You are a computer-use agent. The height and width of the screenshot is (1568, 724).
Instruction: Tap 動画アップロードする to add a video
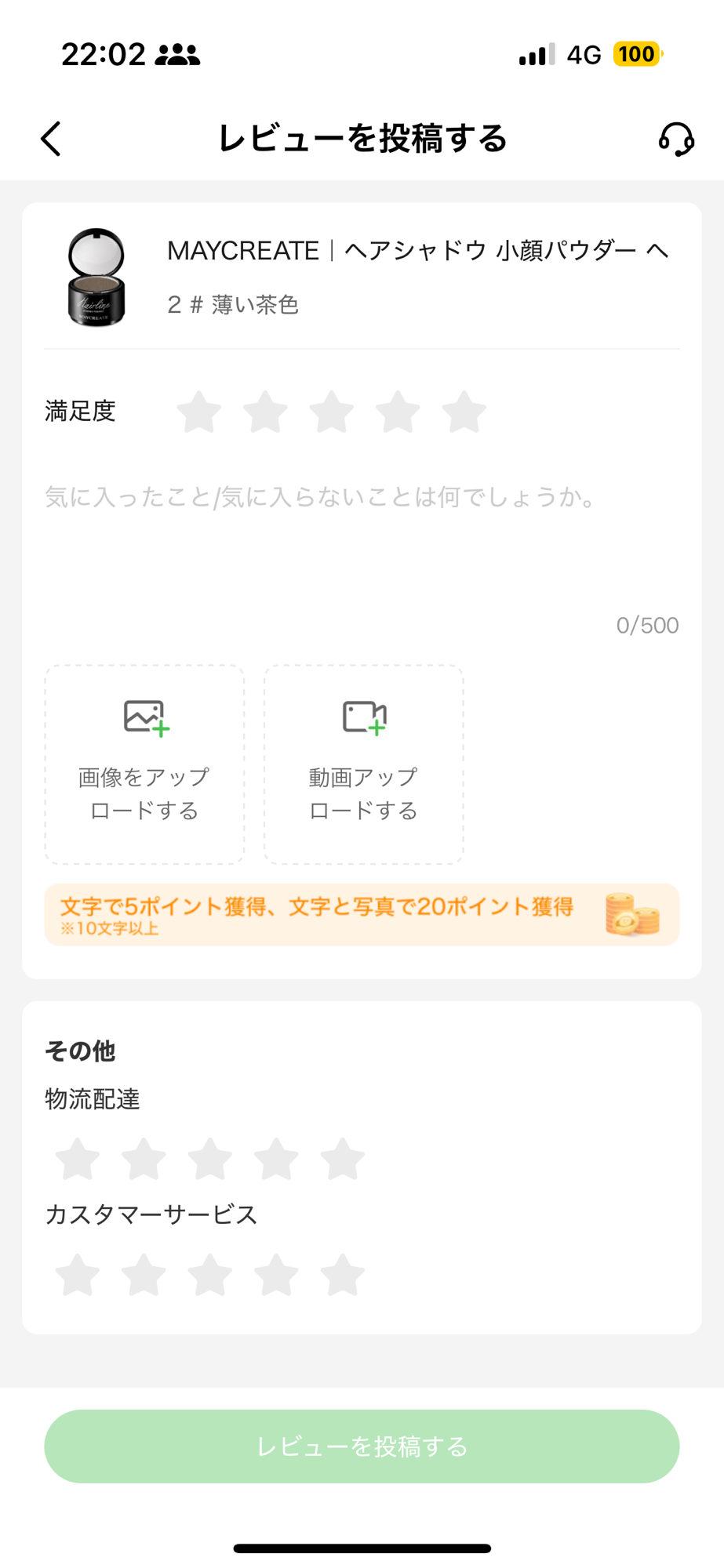tap(364, 764)
